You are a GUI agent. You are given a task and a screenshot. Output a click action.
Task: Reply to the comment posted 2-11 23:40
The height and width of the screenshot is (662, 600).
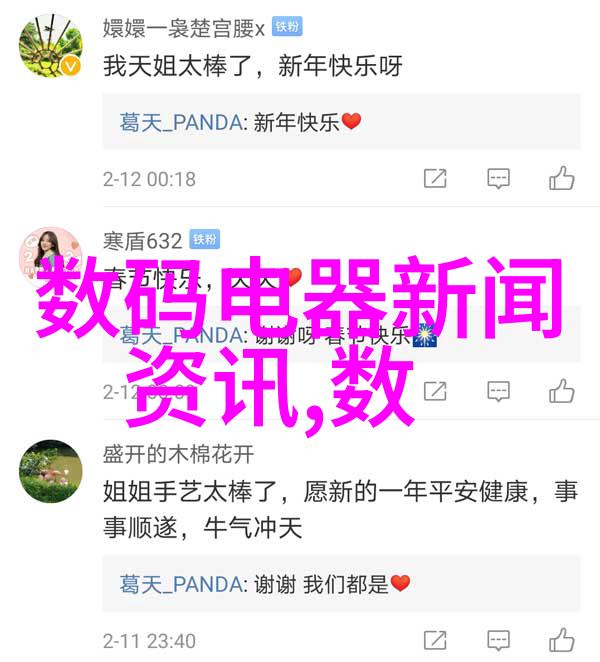[x=498, y=640]
